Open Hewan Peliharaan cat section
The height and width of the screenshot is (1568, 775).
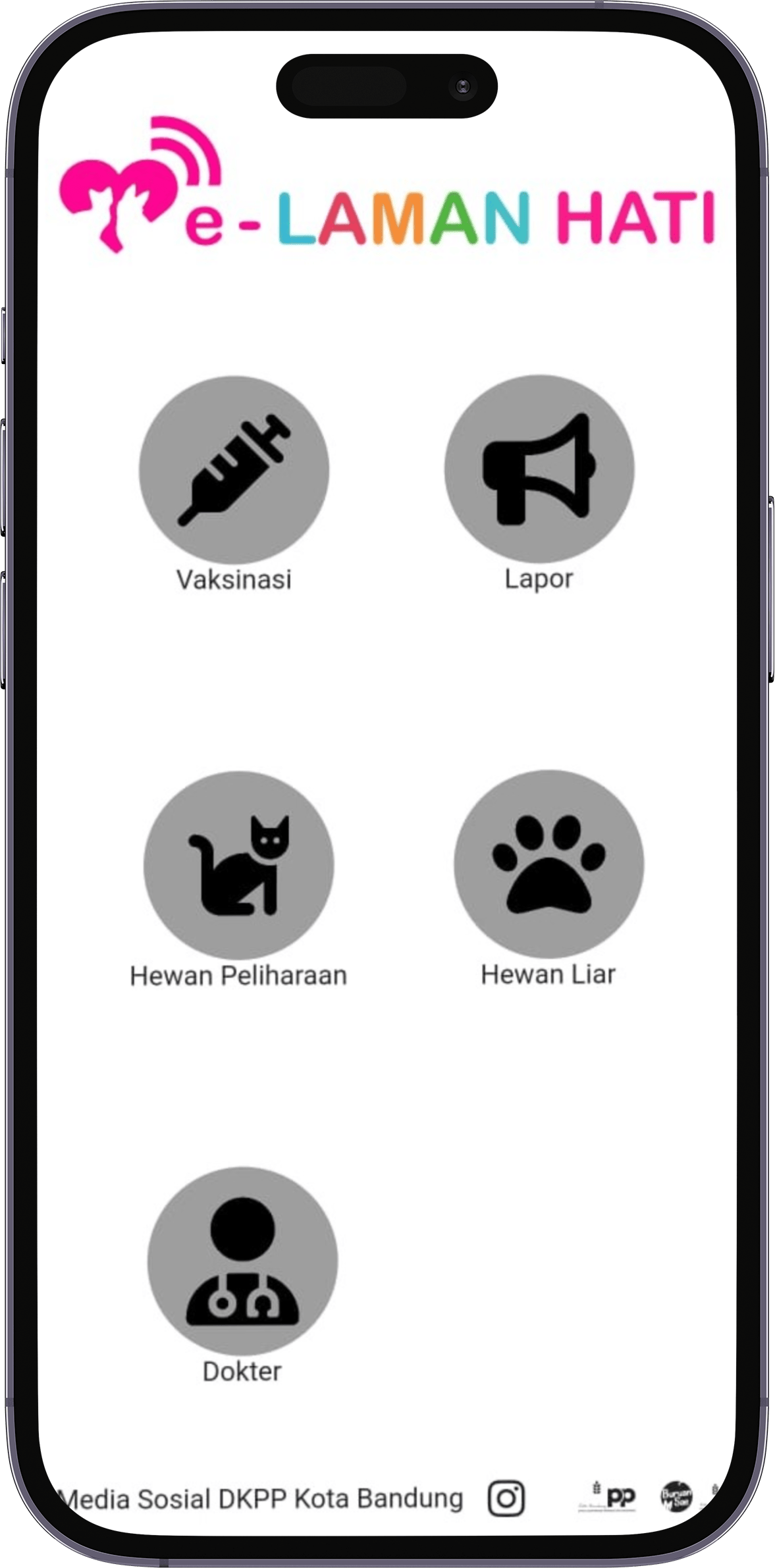[239, 865]
